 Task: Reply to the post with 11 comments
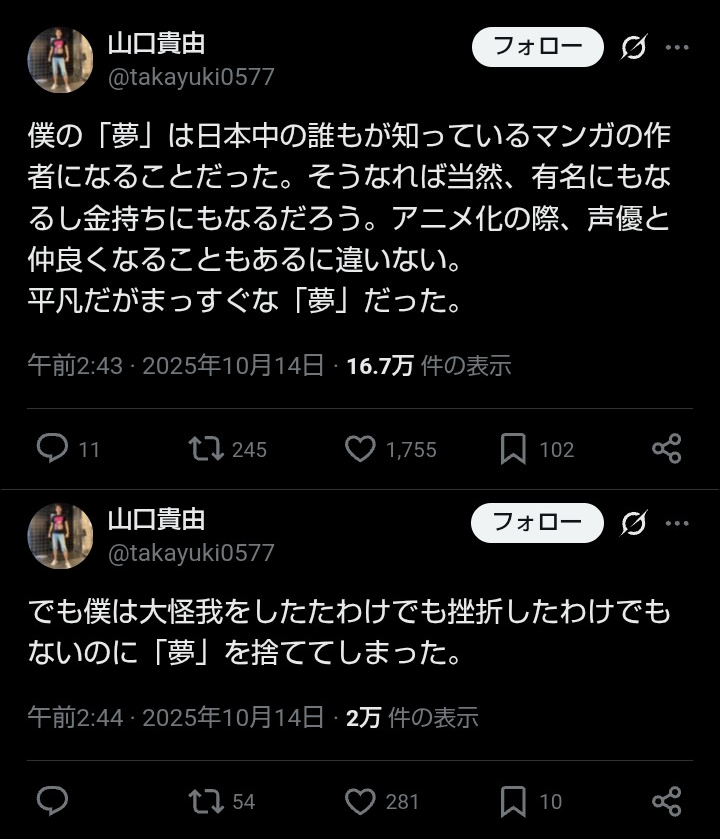click(52, 449)
